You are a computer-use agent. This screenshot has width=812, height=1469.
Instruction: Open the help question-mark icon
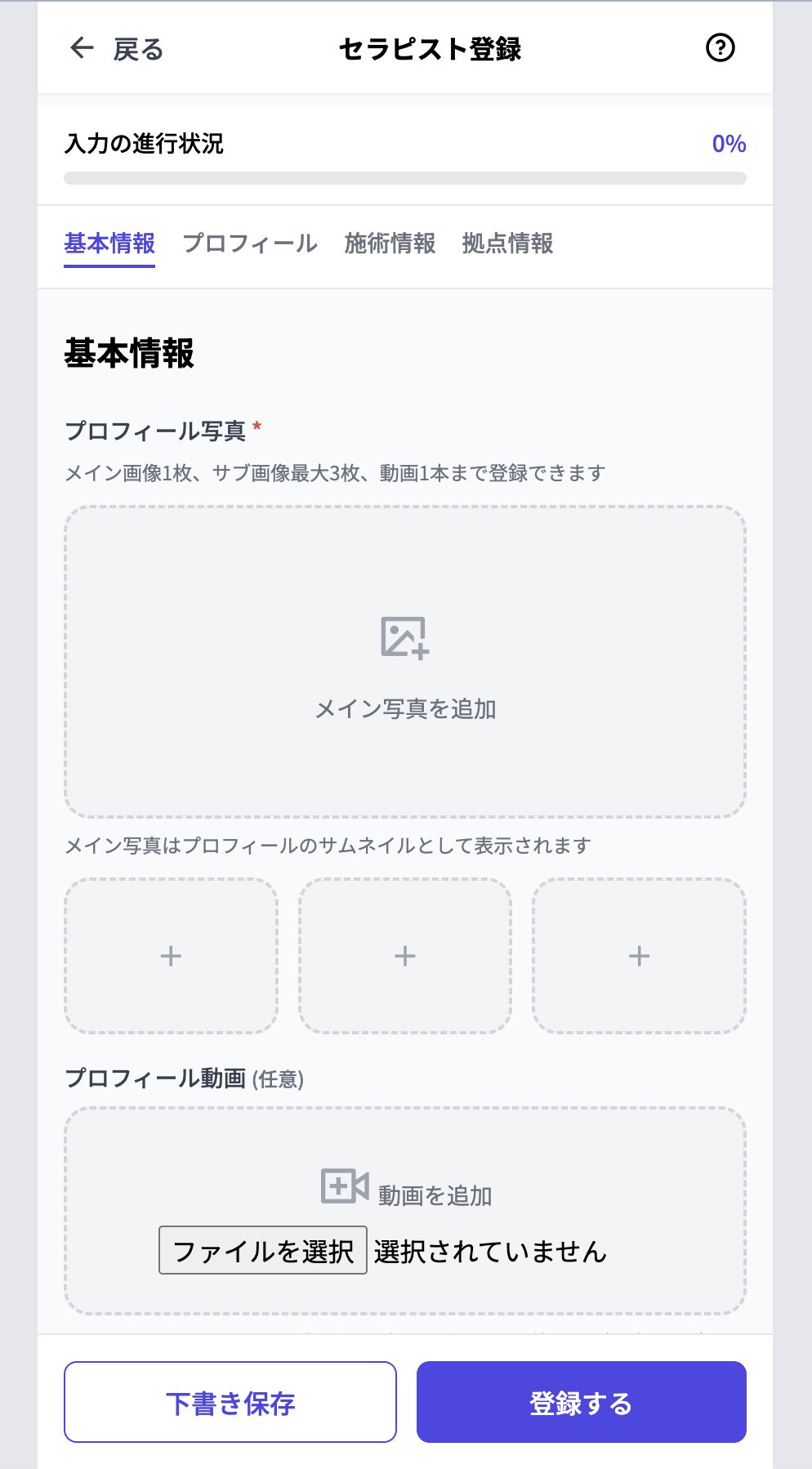click(x=719, y=48)
